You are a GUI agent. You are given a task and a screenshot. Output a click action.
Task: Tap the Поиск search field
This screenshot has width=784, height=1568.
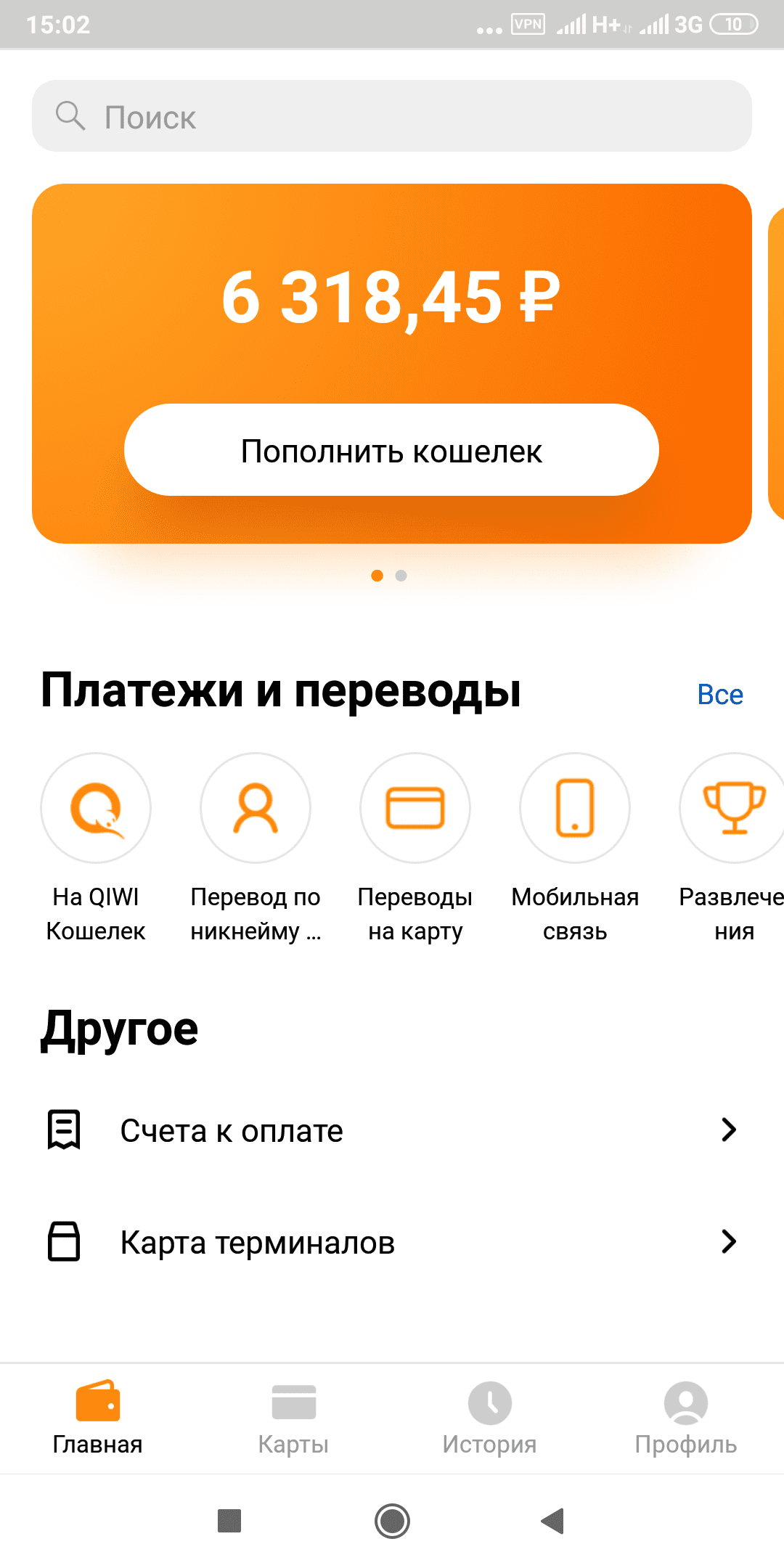[x=392, y=116]
